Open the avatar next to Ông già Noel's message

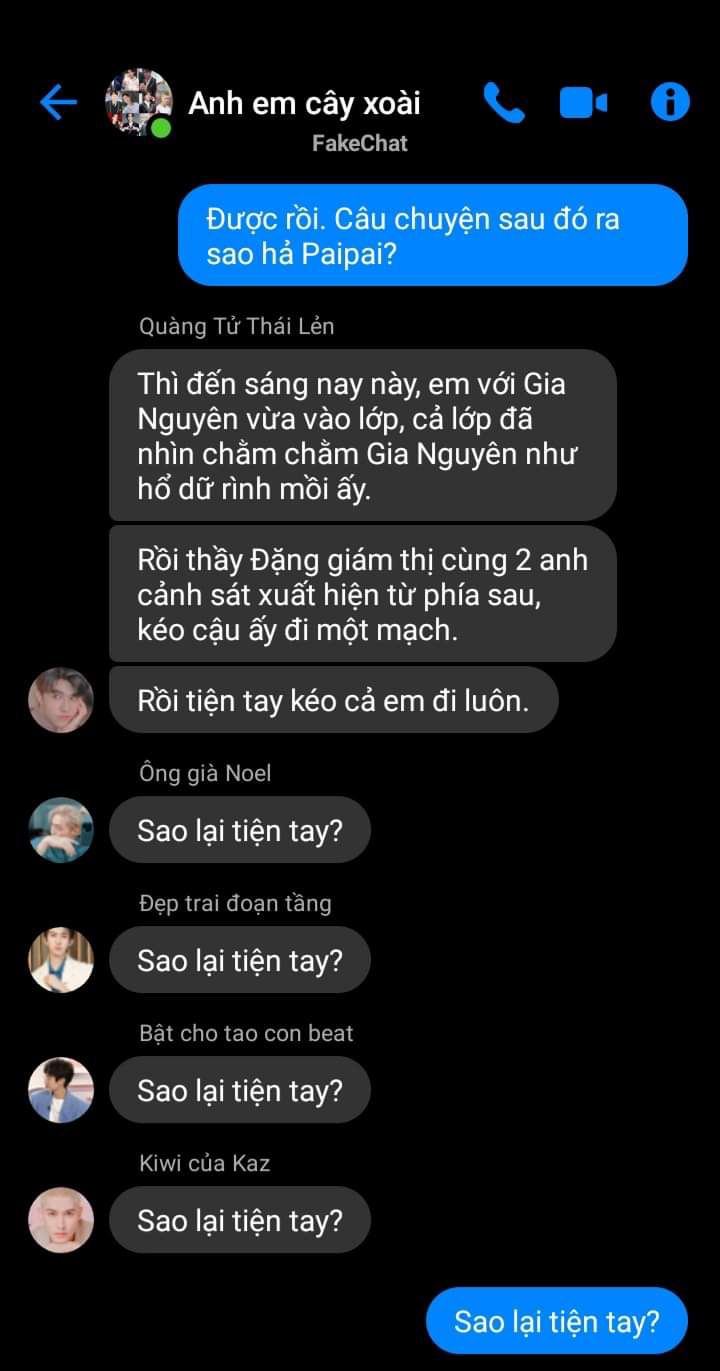click(61, 830)
